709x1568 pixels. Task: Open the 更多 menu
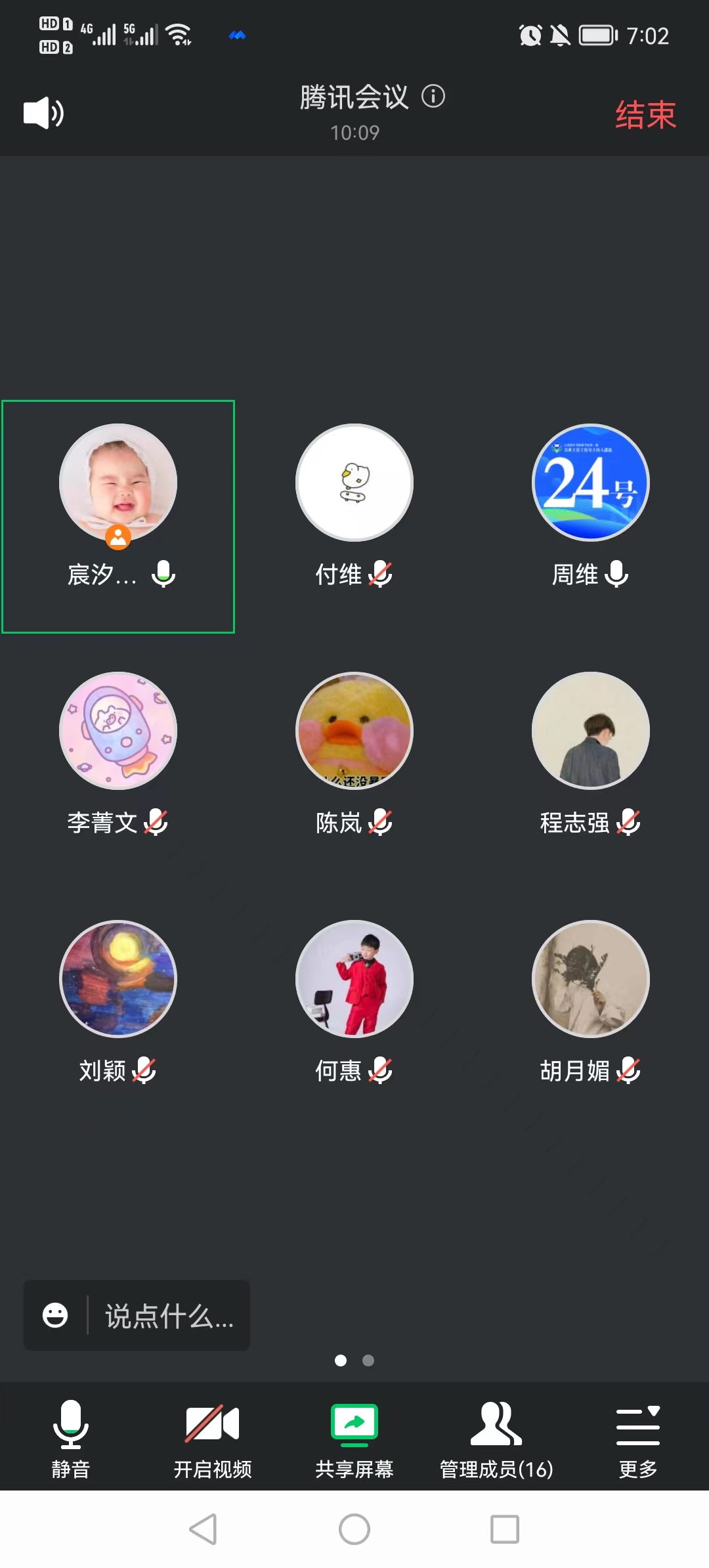(638, 1438)
